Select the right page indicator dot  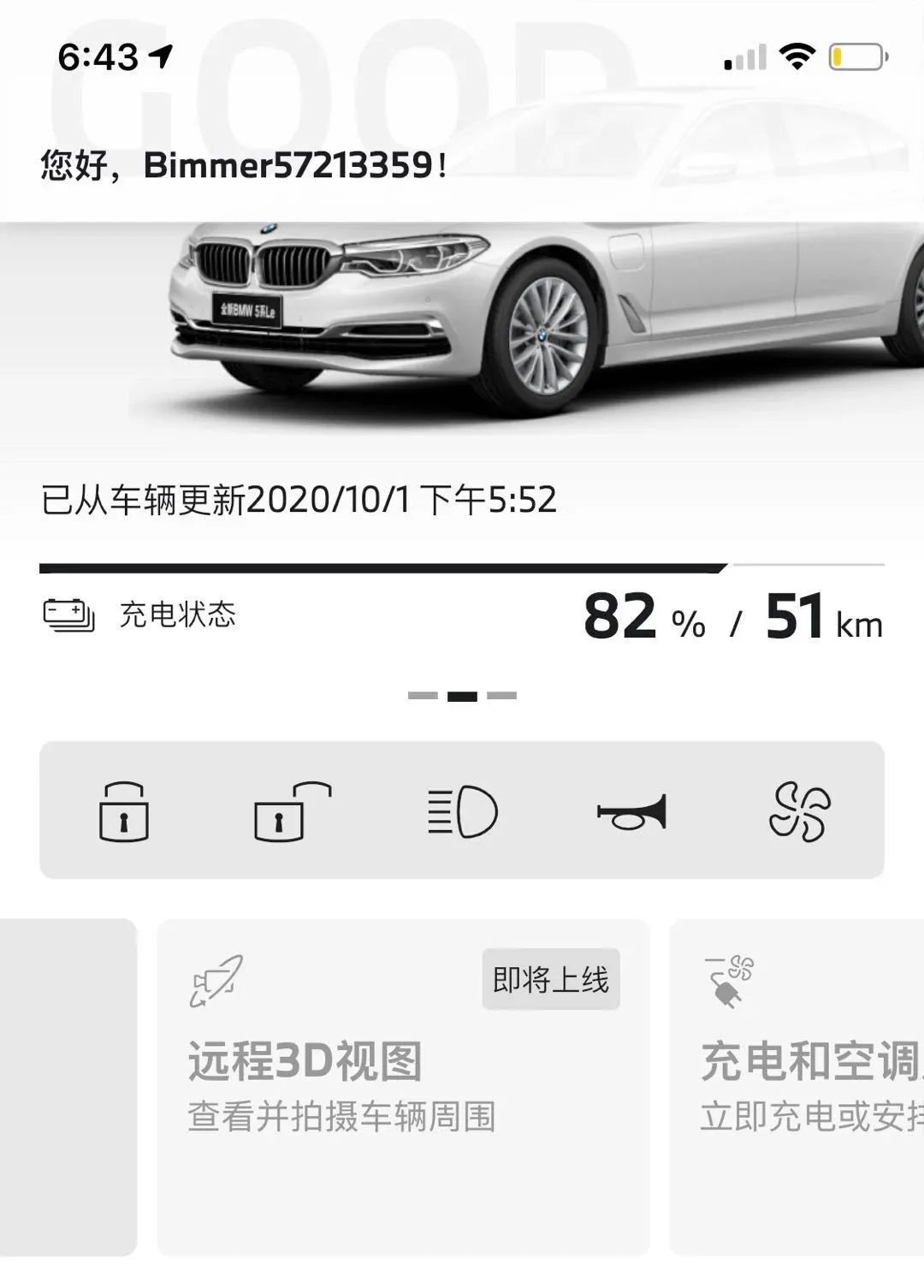[x=500, y=695]
